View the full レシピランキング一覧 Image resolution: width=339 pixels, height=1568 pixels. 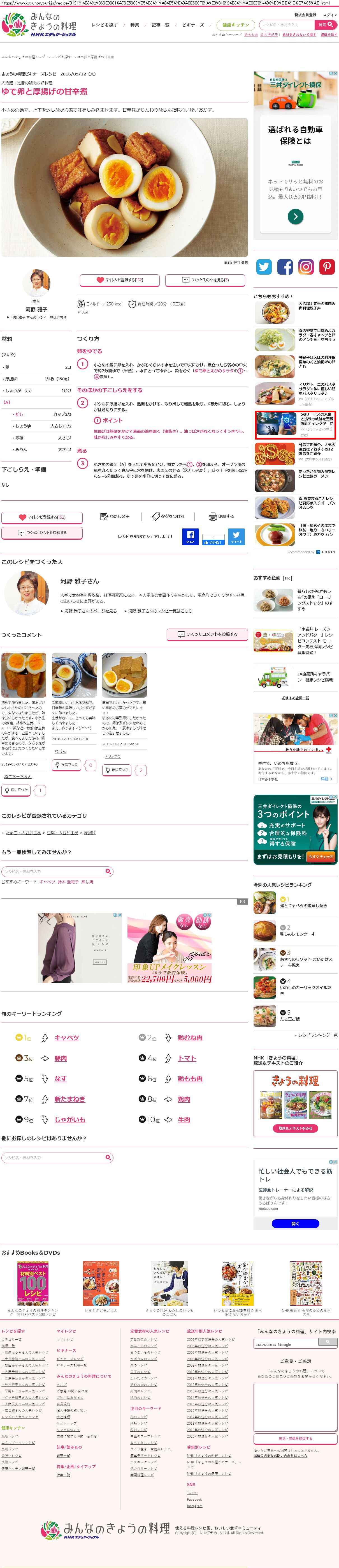coord(317,1035)
